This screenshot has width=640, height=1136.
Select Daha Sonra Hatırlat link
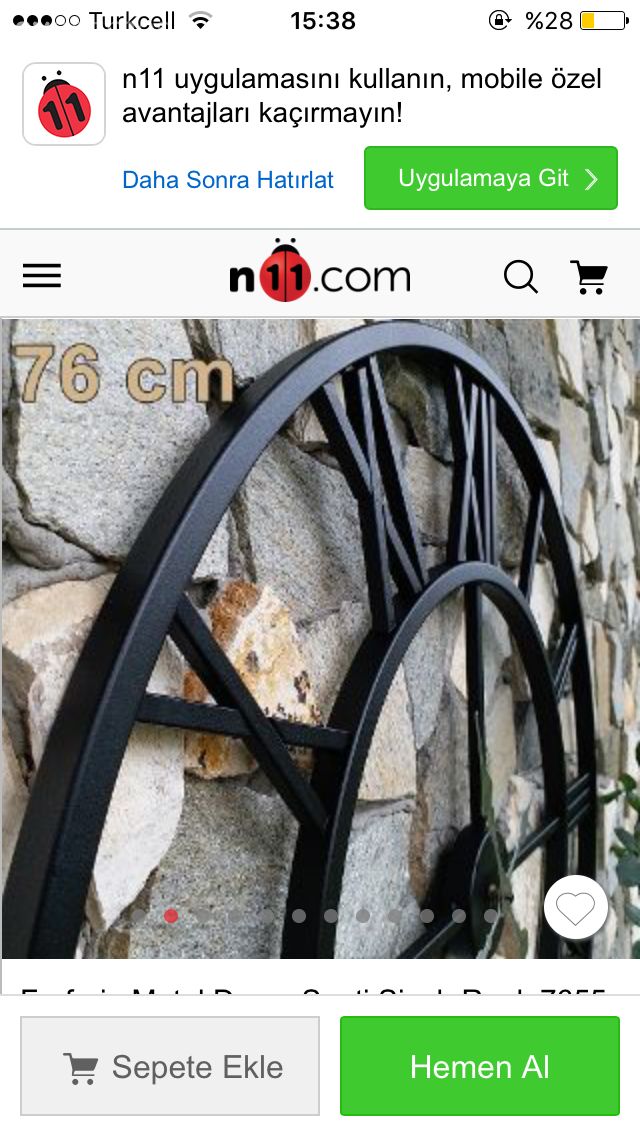pos(228,180)
